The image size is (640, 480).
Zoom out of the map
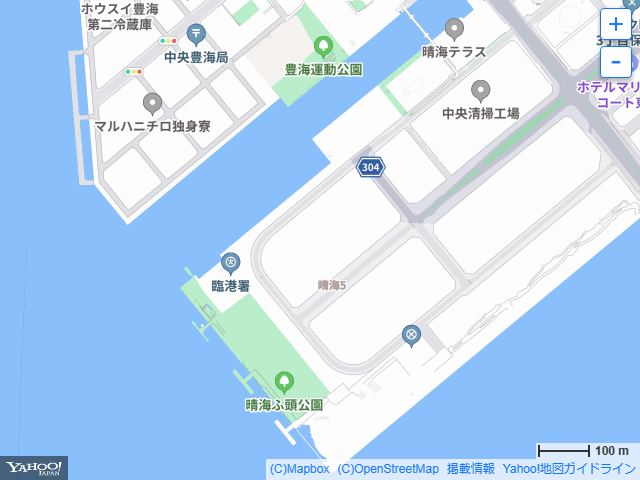(616, 61)
